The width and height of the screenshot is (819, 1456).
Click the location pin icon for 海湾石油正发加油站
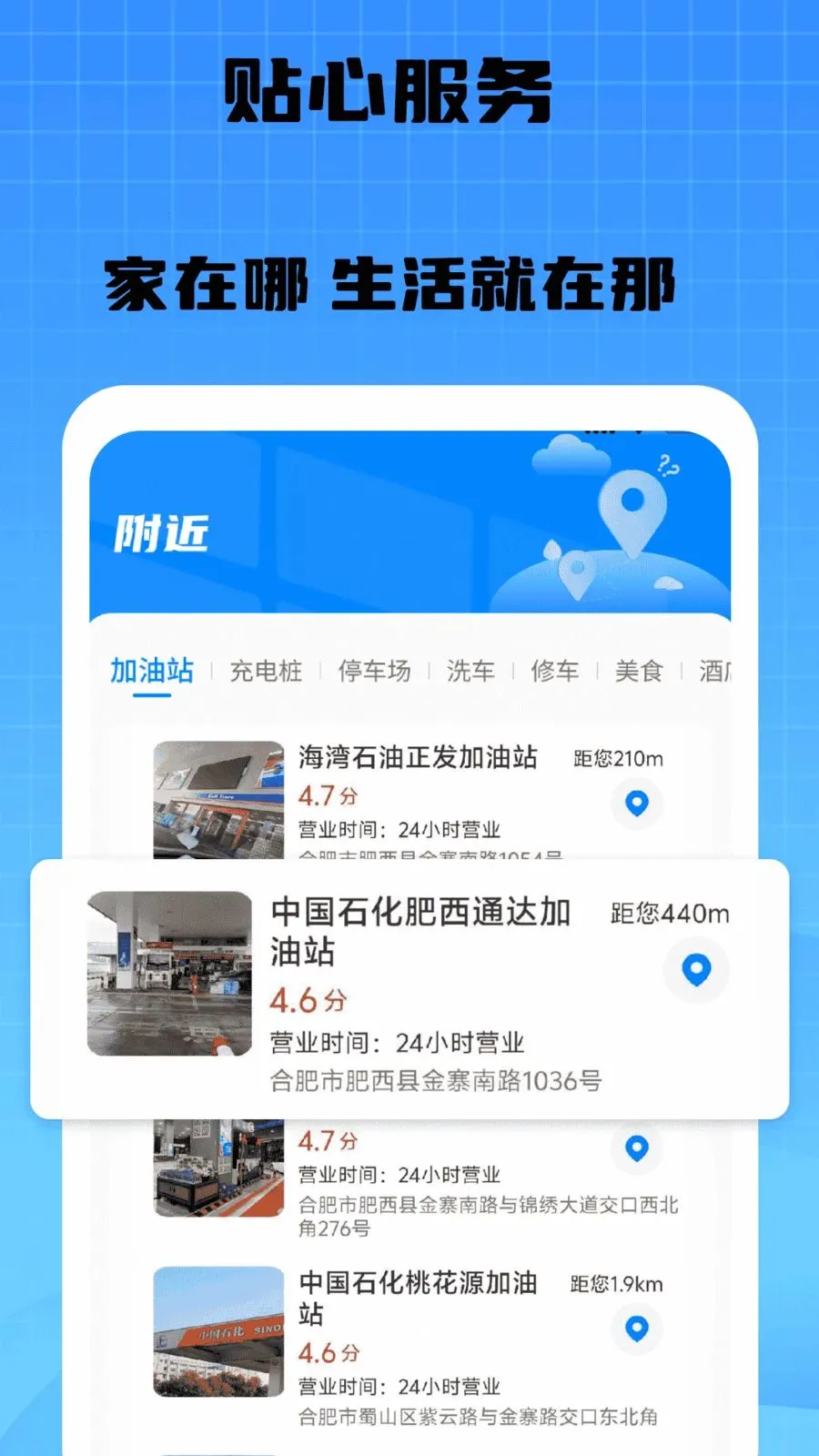[637, 804]
